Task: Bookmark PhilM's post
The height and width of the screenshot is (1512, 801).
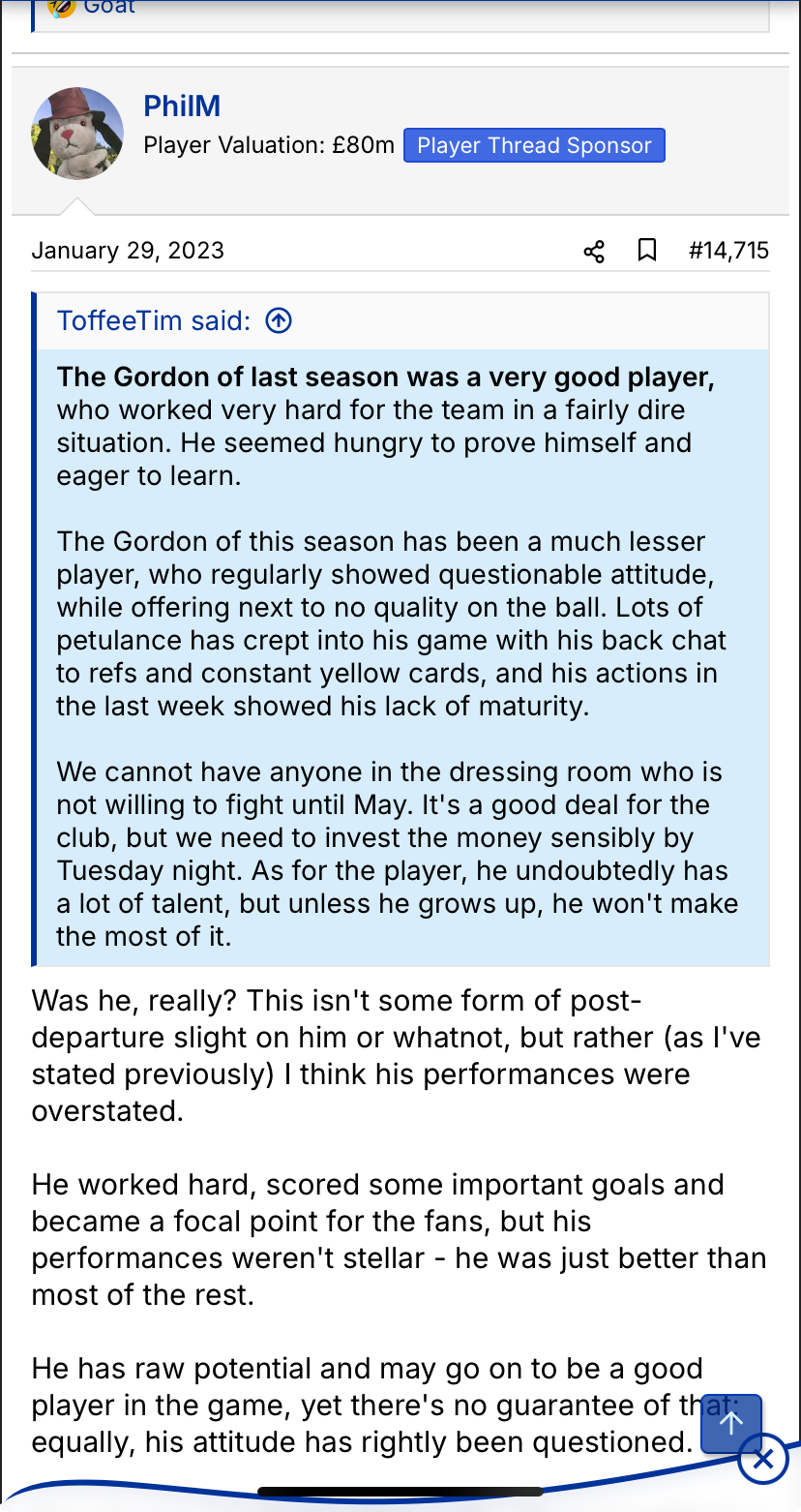Action: coord(647,252)
